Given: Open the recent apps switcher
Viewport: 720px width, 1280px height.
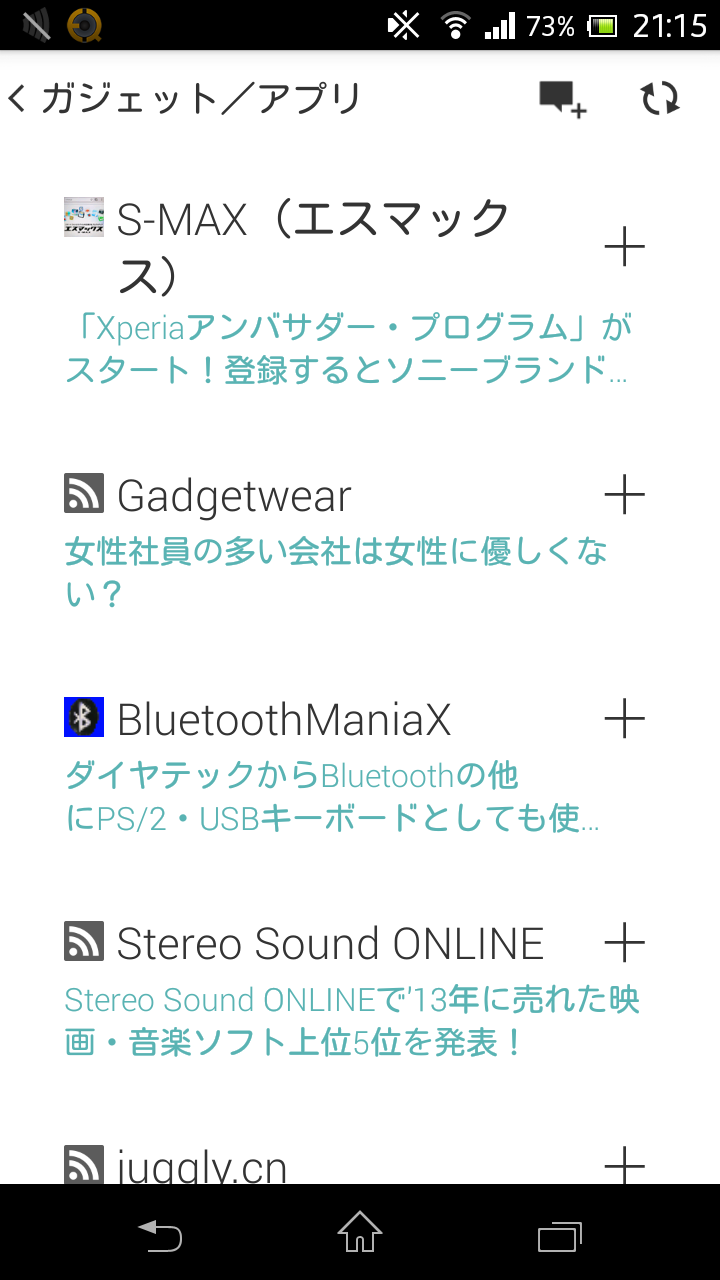Looking at the screenshot, I should pyautogui.click(x=559, y=1236).
